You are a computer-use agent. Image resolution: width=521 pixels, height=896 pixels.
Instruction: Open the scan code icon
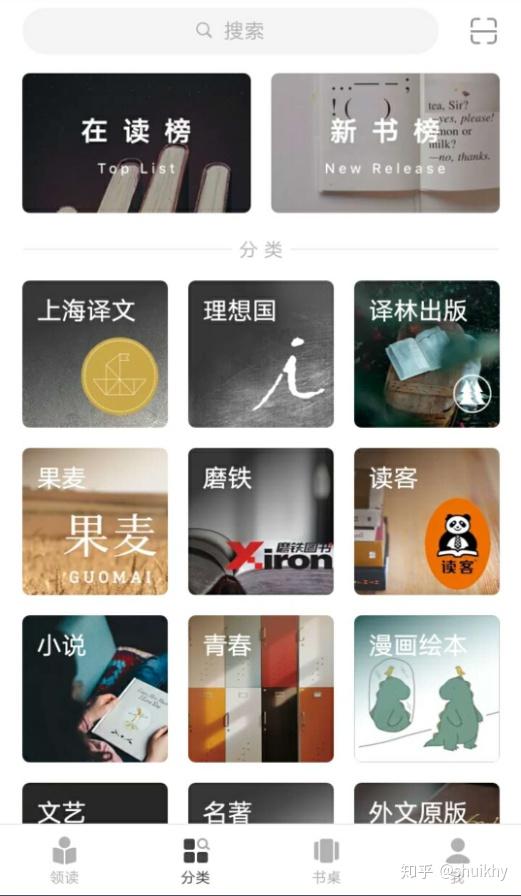[483, 31]
